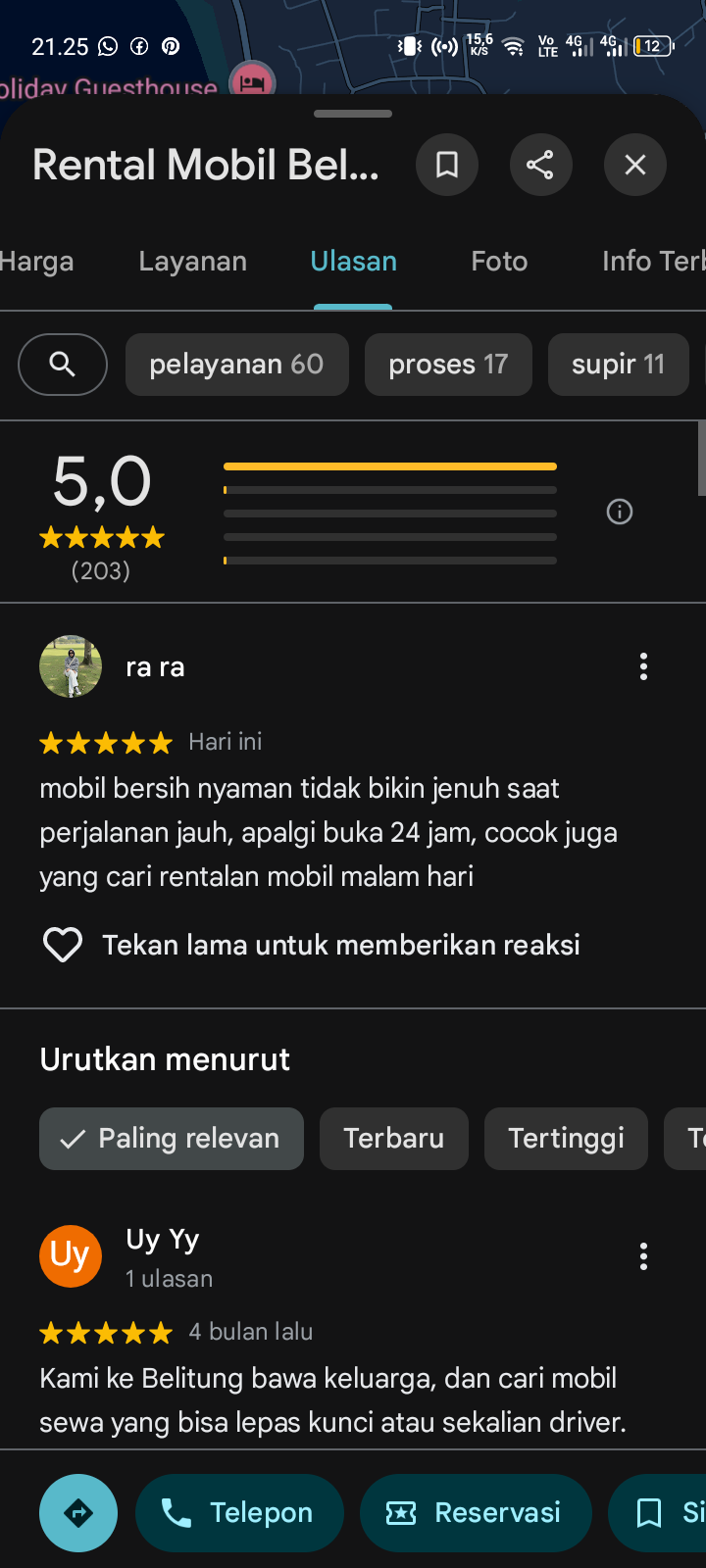Switch to the Harga tab

pos(37,262)
